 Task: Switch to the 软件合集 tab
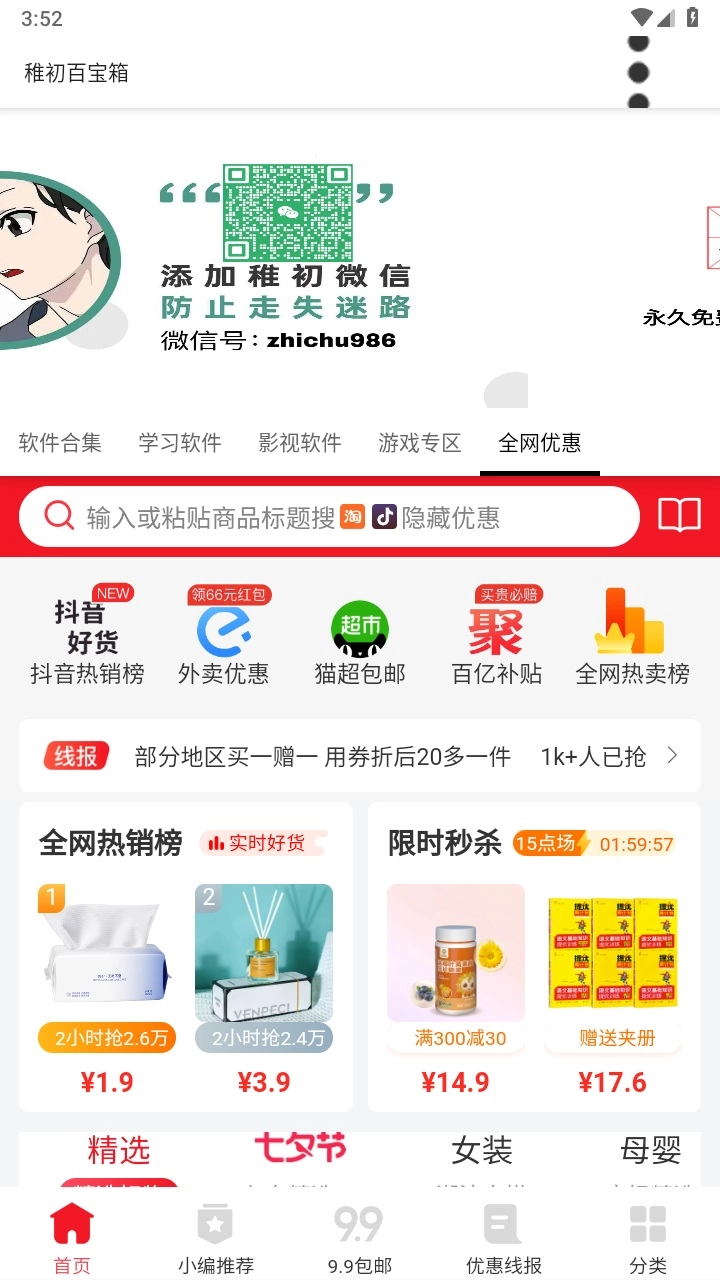[60, 443]
